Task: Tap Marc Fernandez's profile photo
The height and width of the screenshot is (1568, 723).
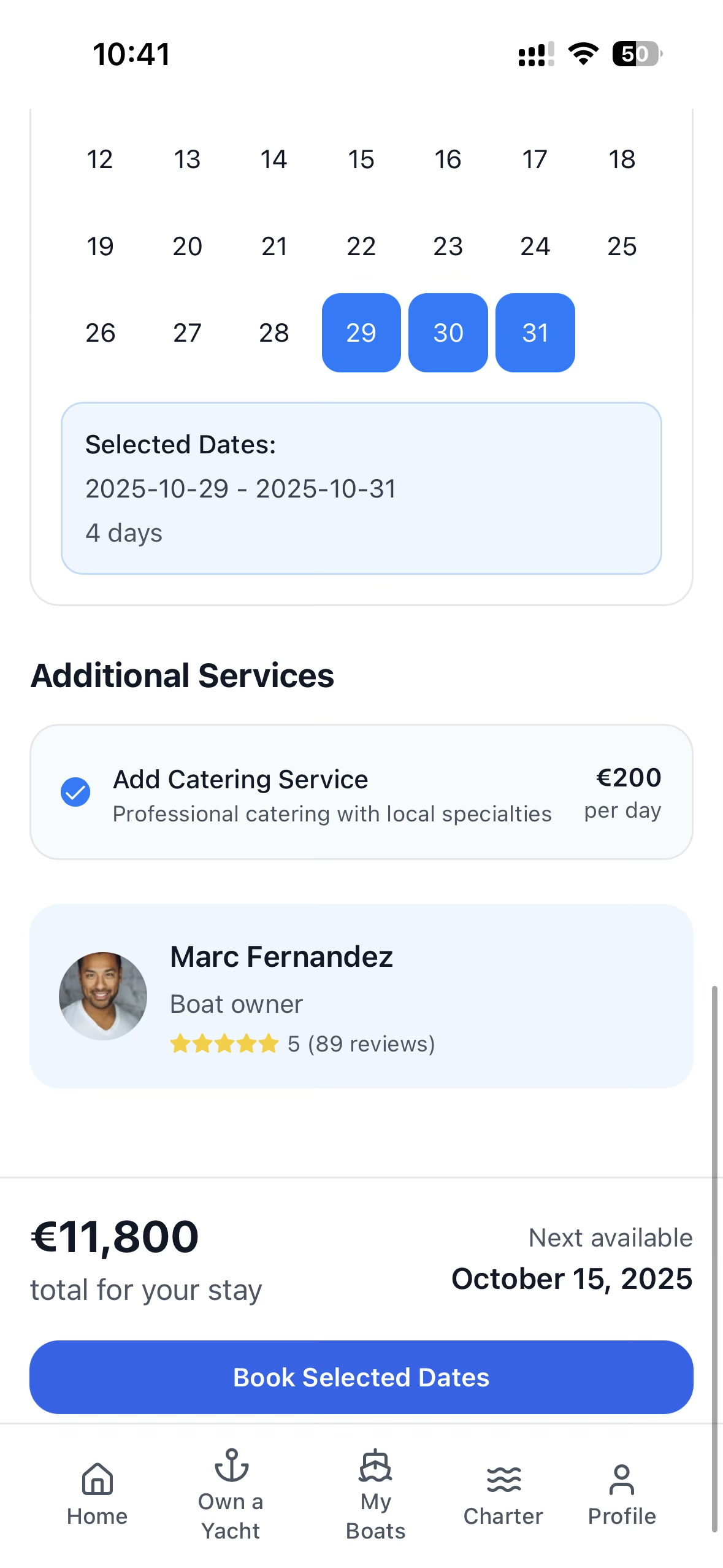Action: click(x=102, y=996)
